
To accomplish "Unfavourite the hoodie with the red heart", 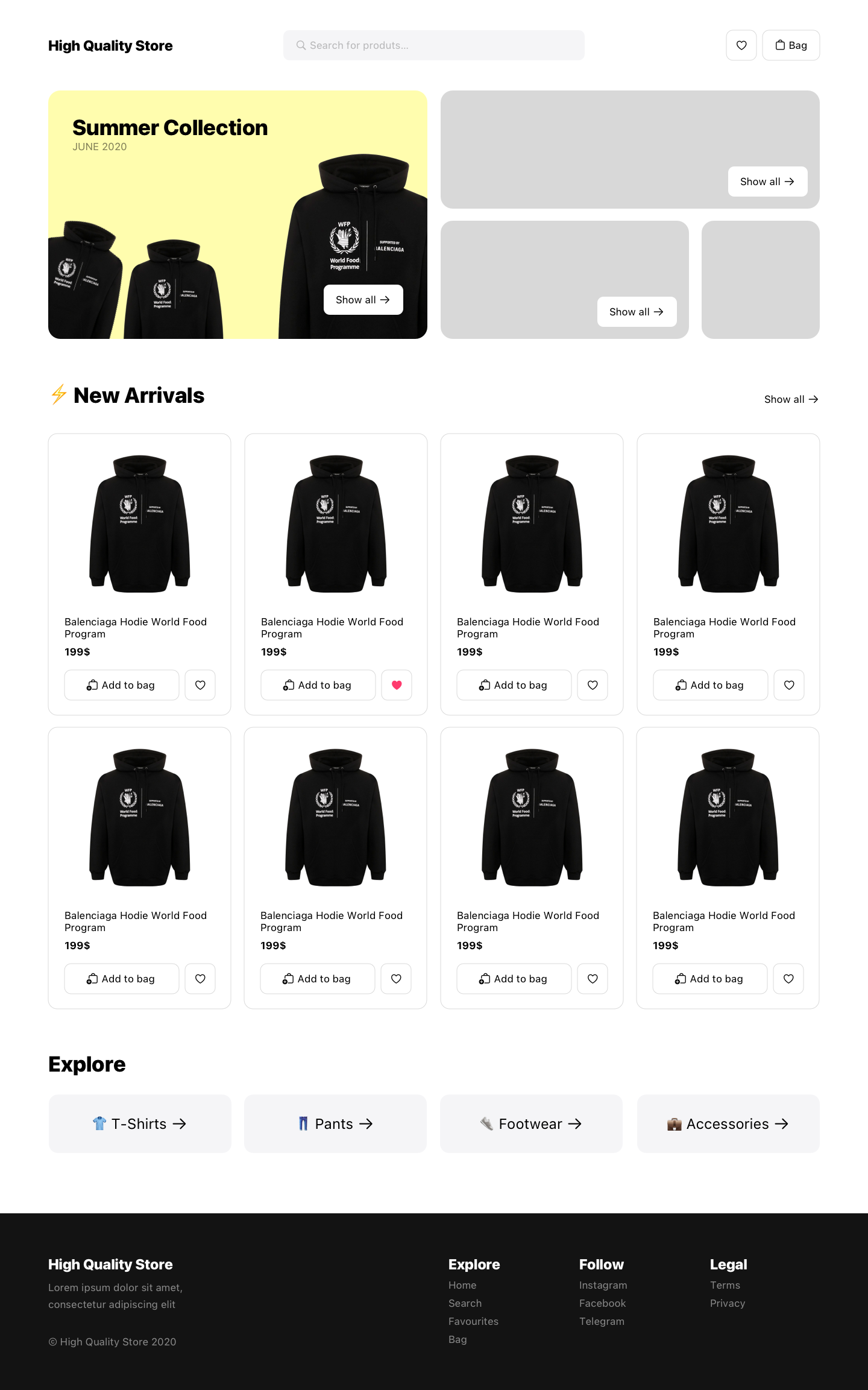I will 396,685.
